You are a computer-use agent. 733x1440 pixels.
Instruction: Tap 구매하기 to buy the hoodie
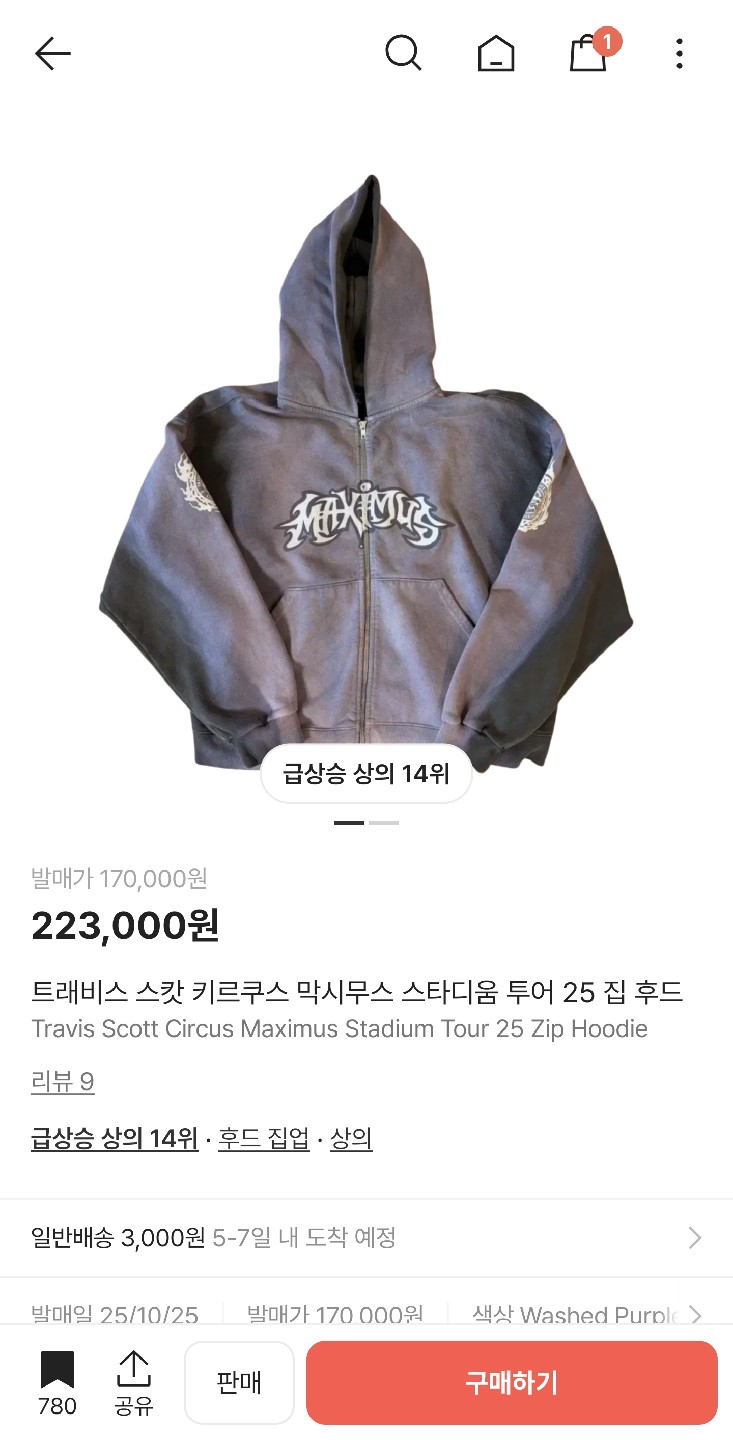(x=511, y=1382)
